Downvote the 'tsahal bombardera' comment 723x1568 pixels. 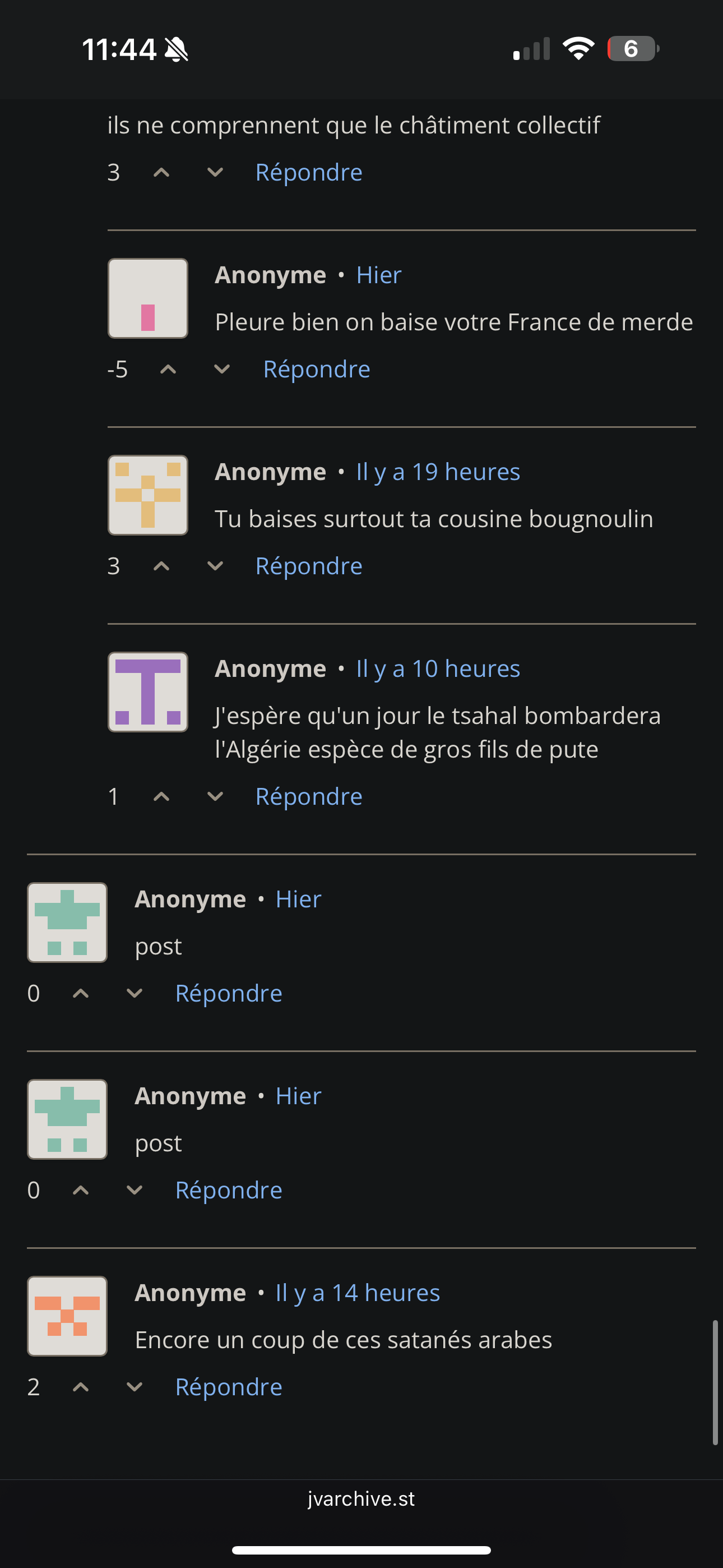(x=215, y=796)
